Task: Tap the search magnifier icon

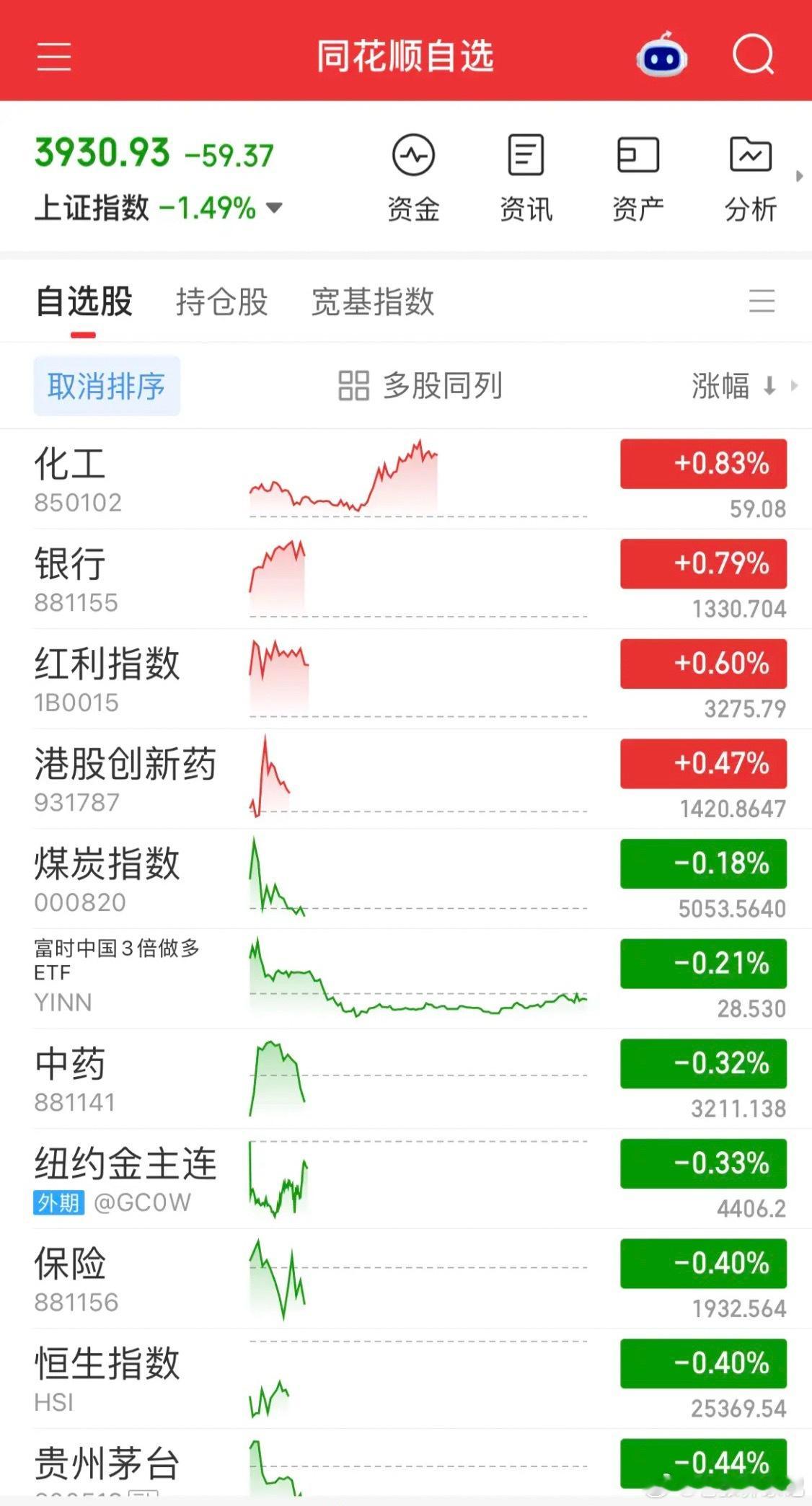Action: coord(753,55)
